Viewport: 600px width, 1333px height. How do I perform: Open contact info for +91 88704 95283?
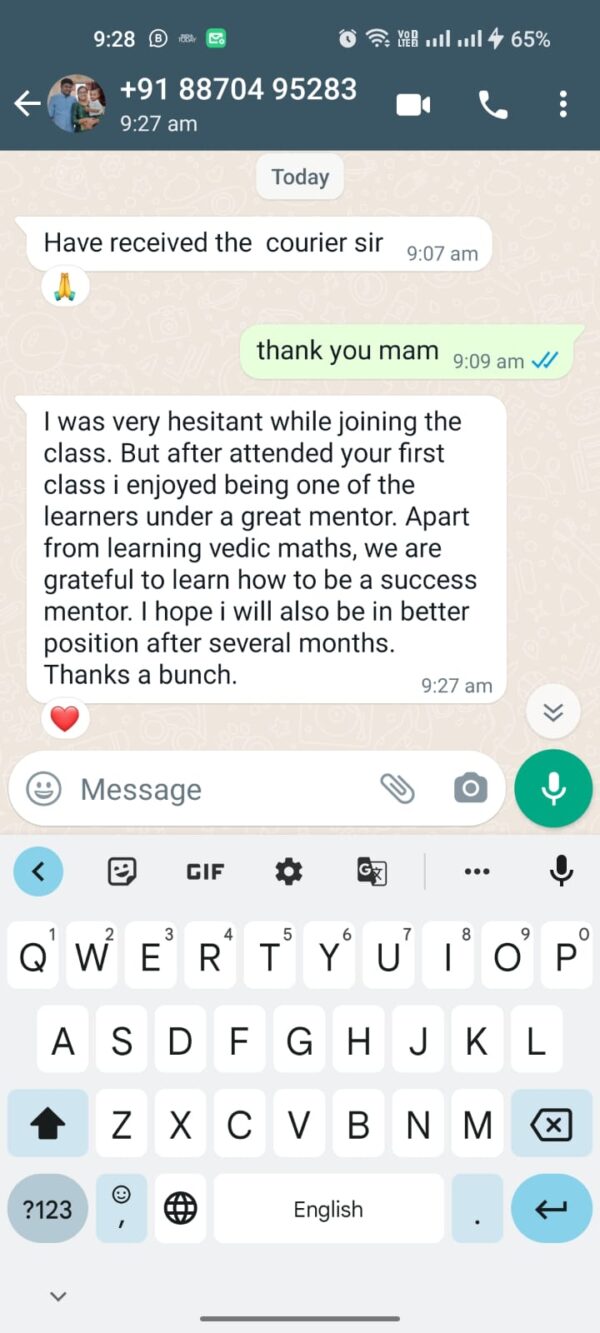237,90
